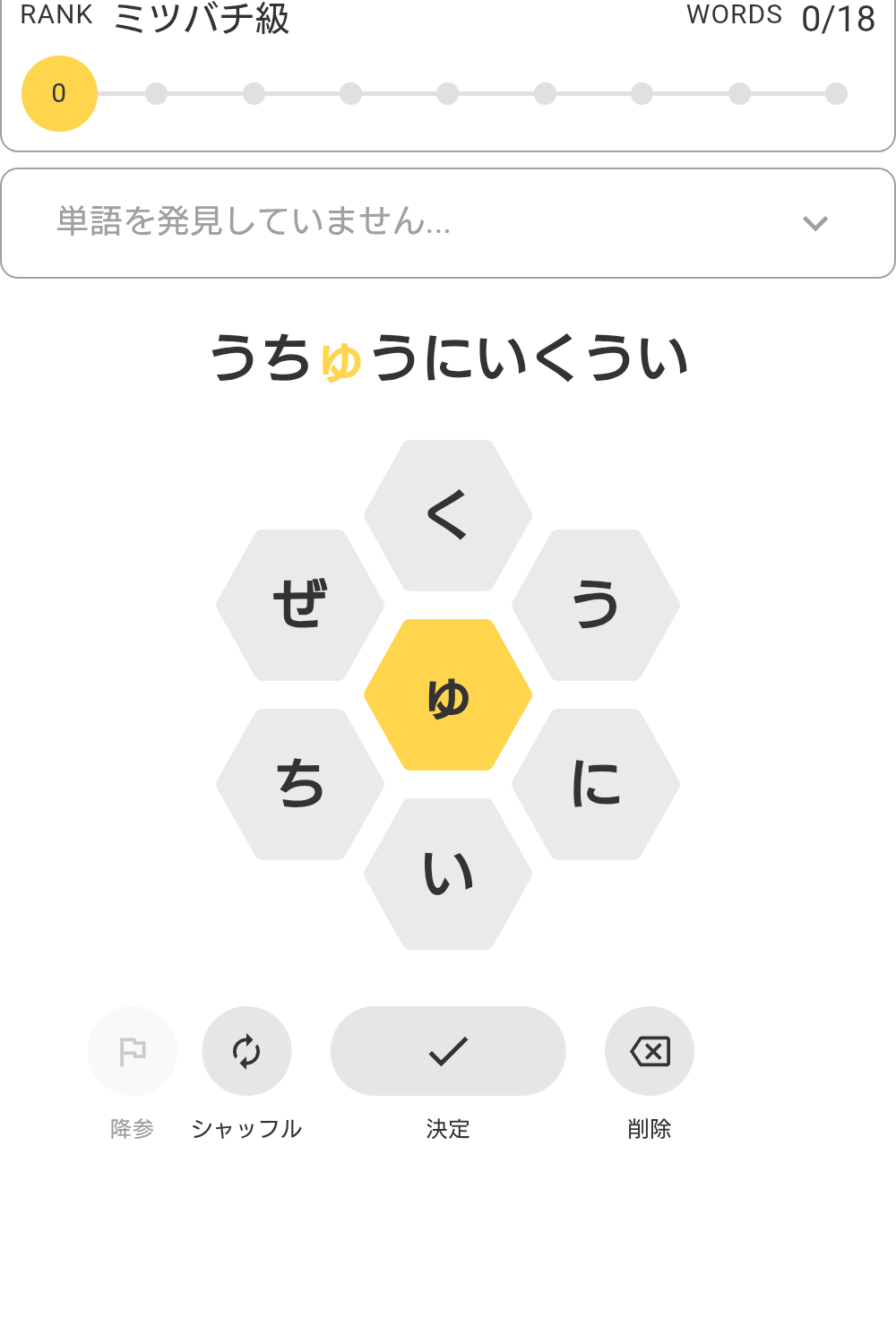Select the ち hexagon letter
Screen dimensions: 896x1344
[x=300, y=784]
